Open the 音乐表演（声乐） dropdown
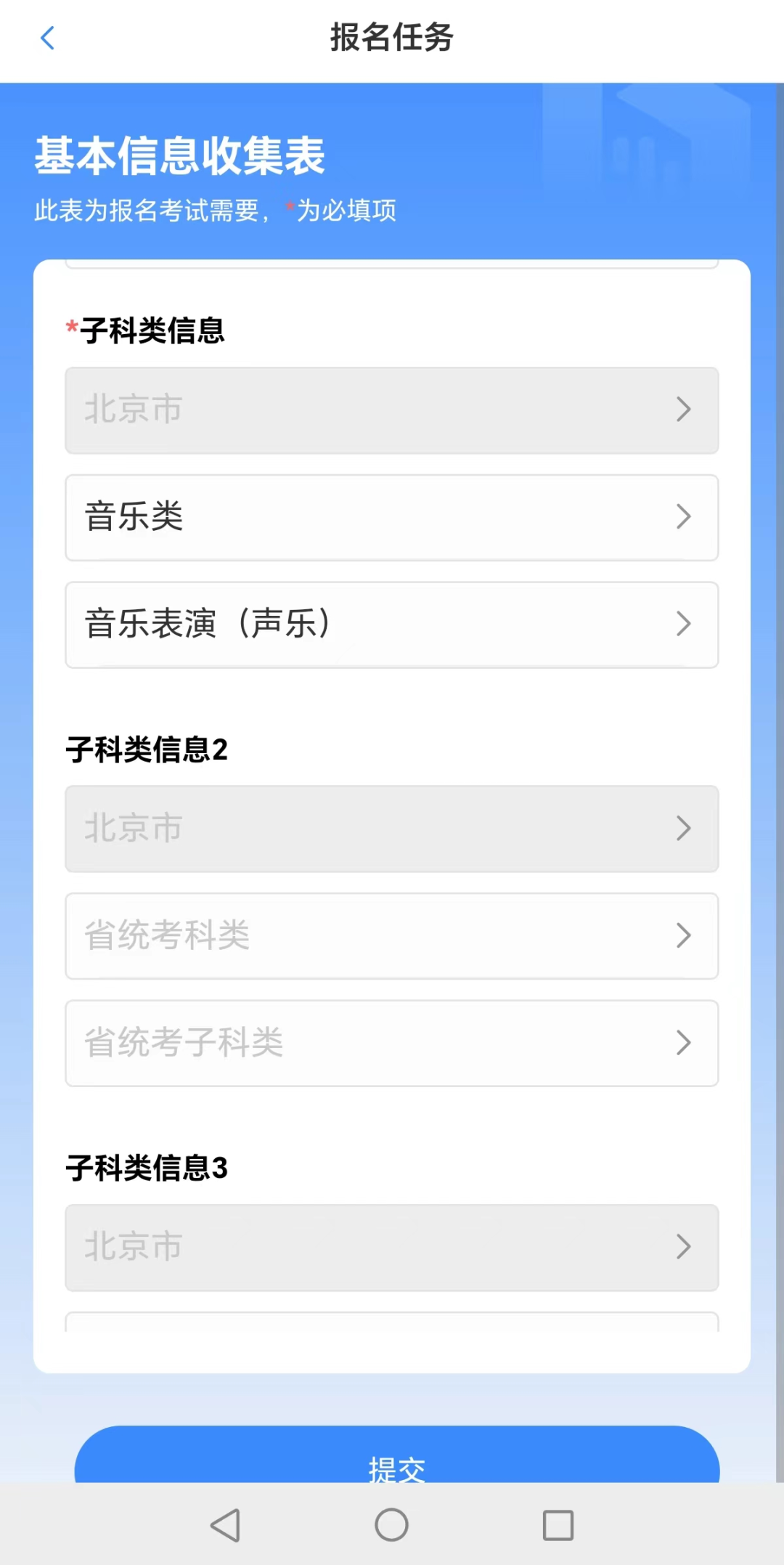 pos(392,625)
